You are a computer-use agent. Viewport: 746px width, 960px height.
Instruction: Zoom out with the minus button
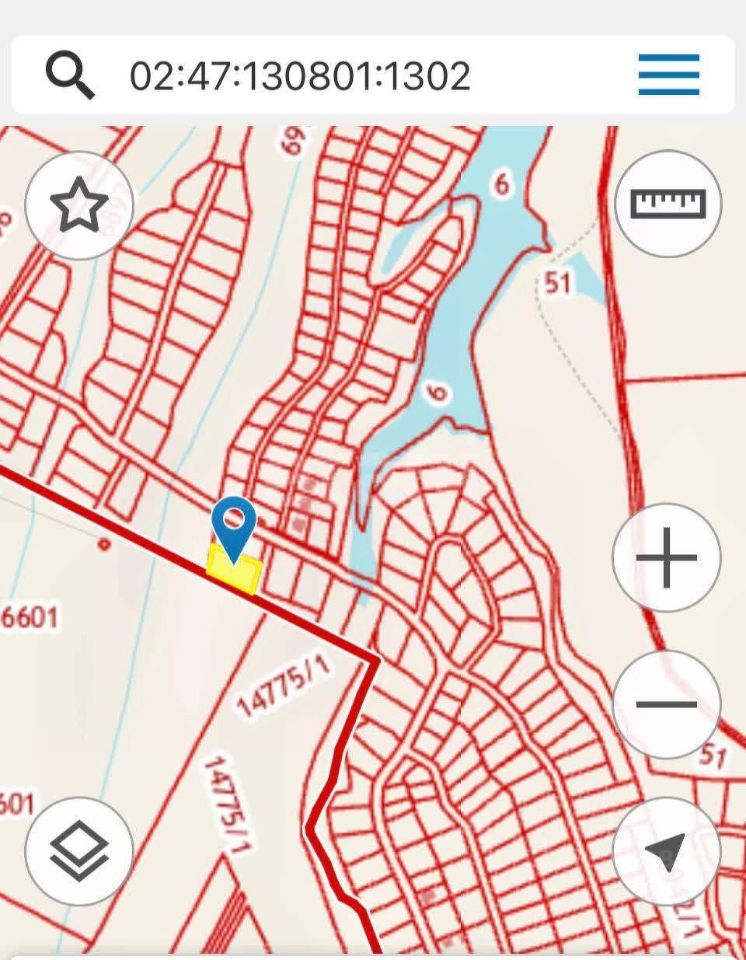click(666, 704)
